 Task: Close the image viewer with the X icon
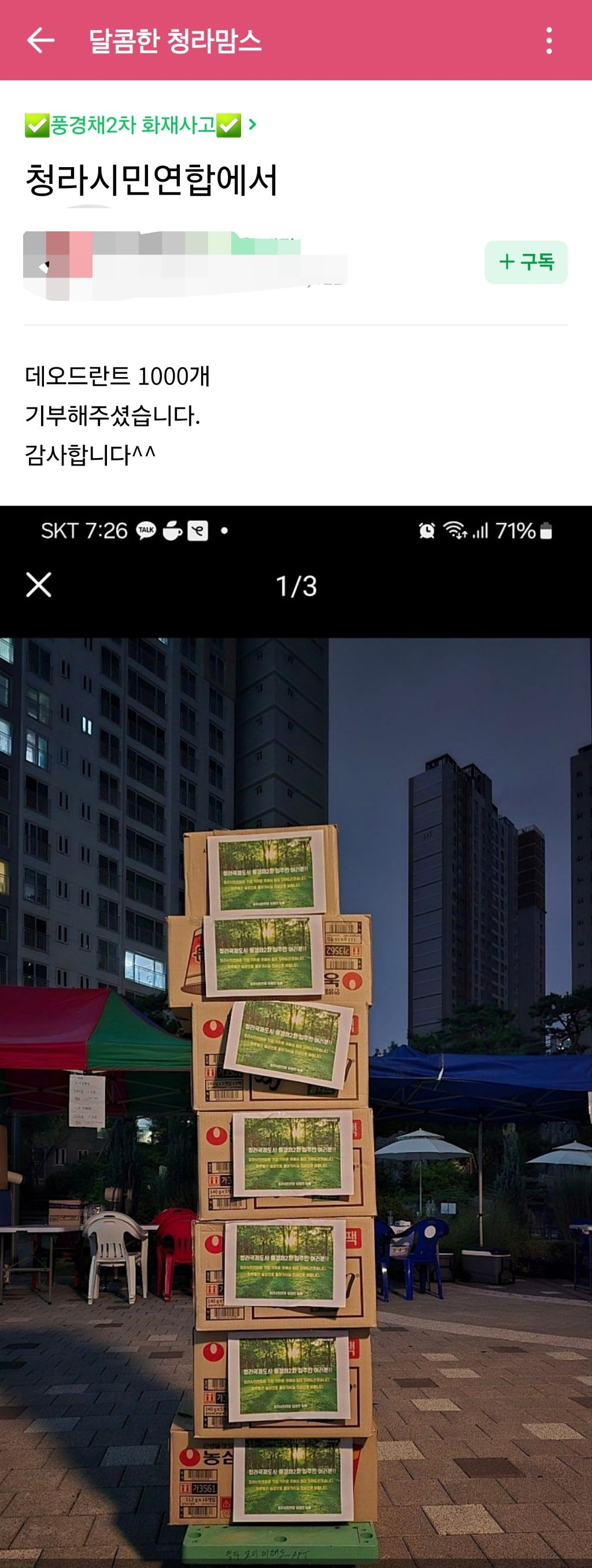(x=39, y=586)
